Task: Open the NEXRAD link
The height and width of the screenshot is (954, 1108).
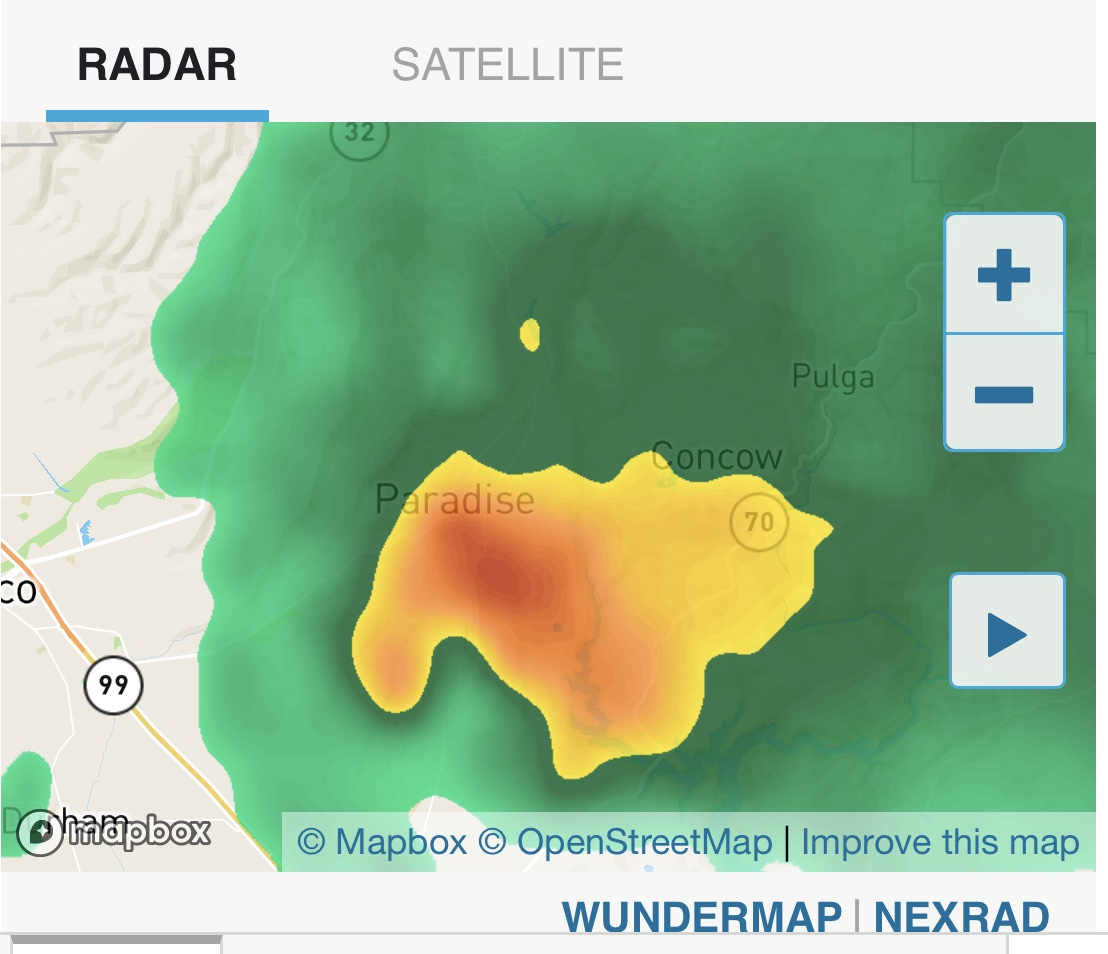Action: (x=961, y=916)
